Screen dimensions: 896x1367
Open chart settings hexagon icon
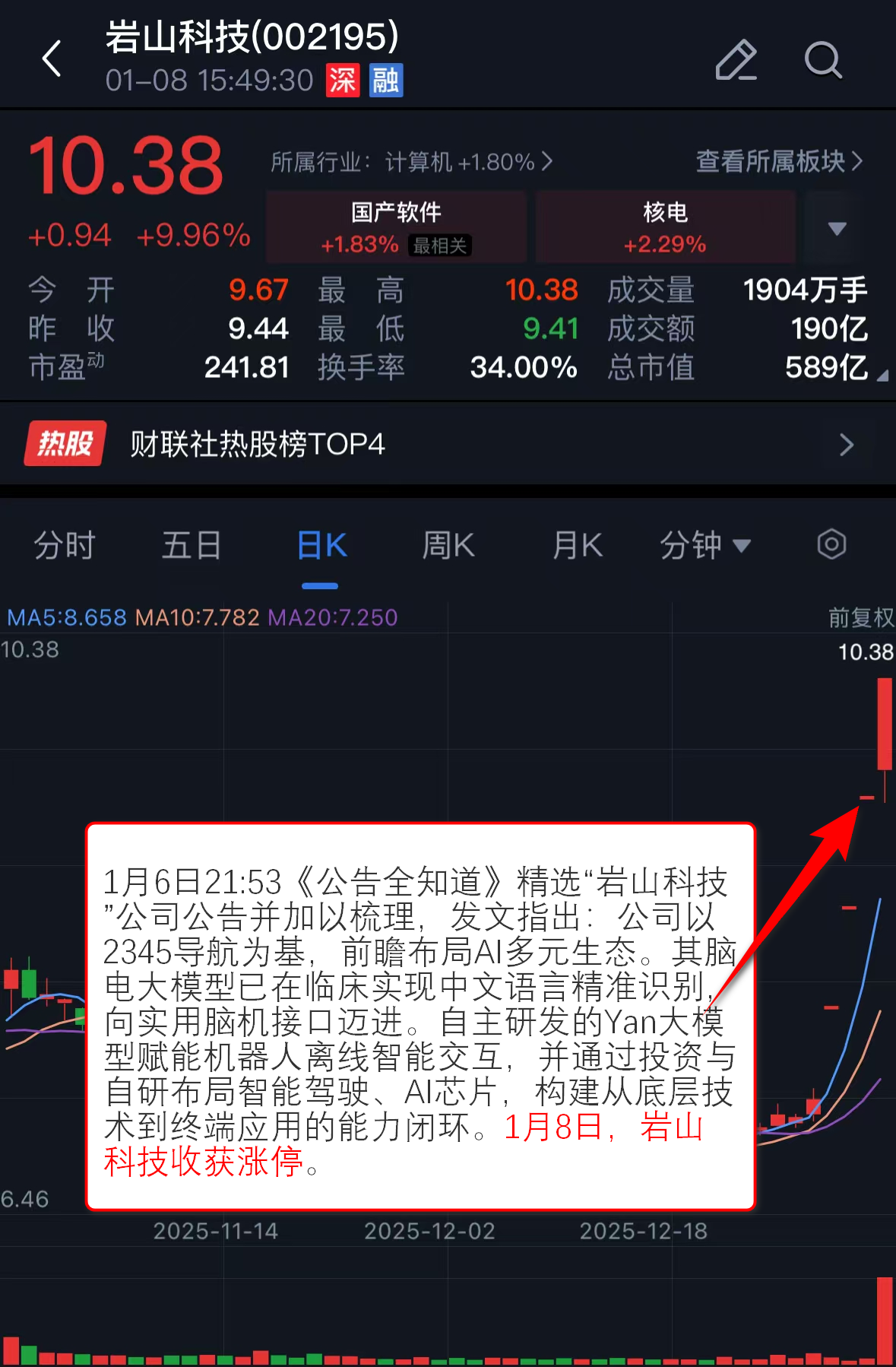[x=831, y=544]
